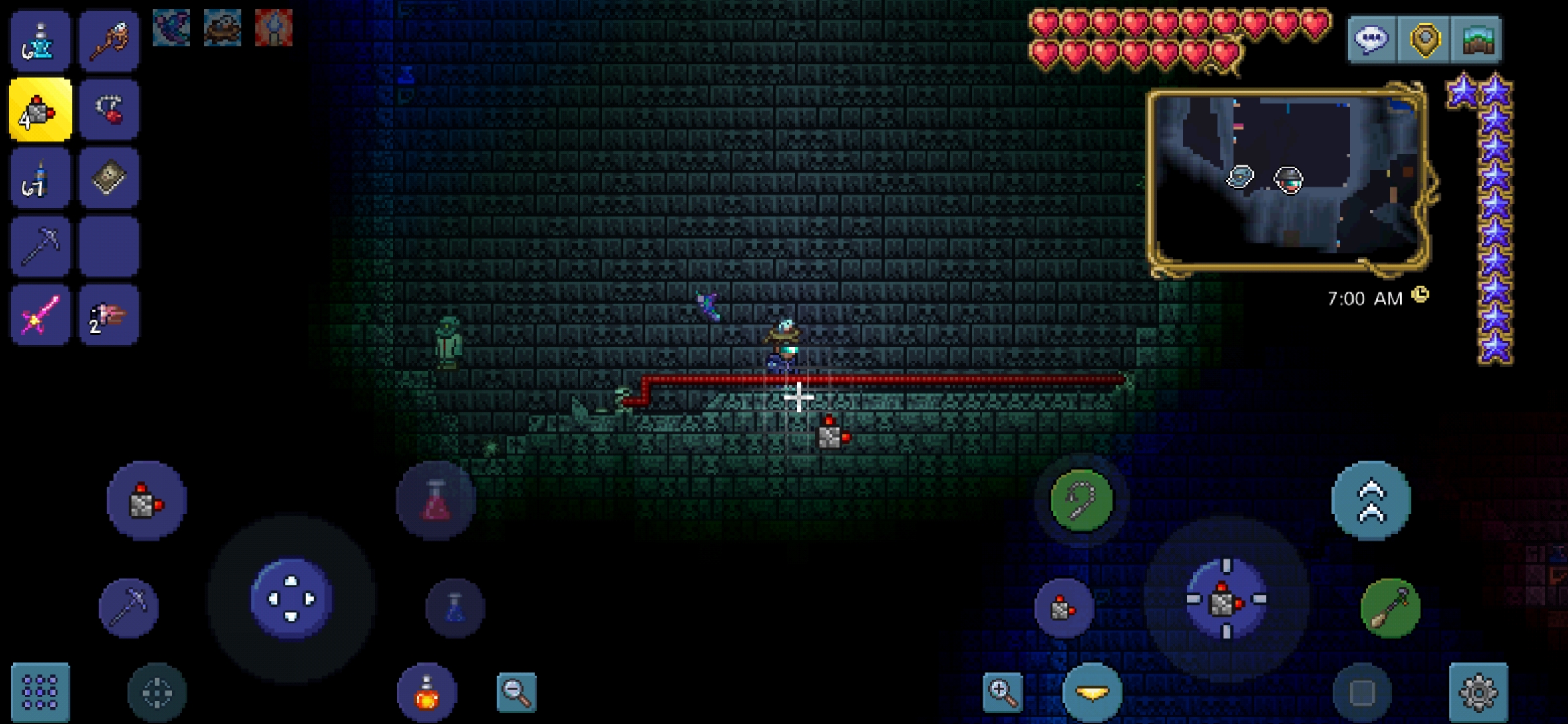Use the orange buff potion shortcut
The height and width of the screenshot is (724, 1568).
tap(426, 692)
